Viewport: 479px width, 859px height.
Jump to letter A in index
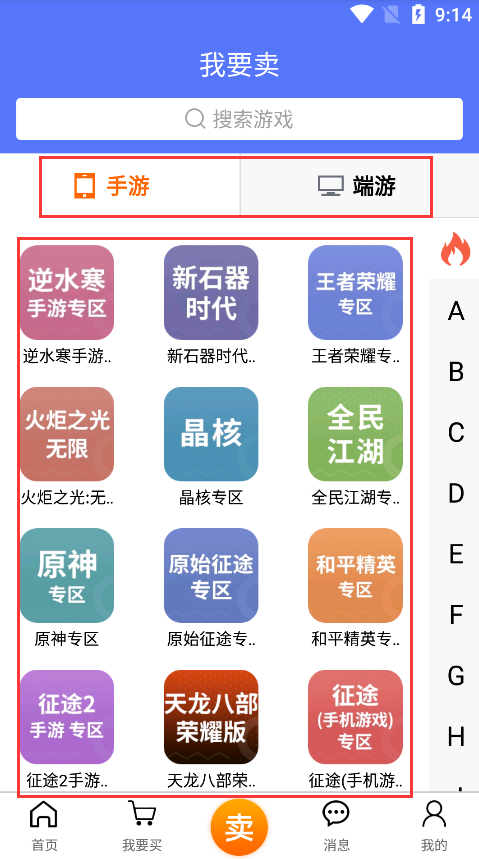tap(456, 311)
